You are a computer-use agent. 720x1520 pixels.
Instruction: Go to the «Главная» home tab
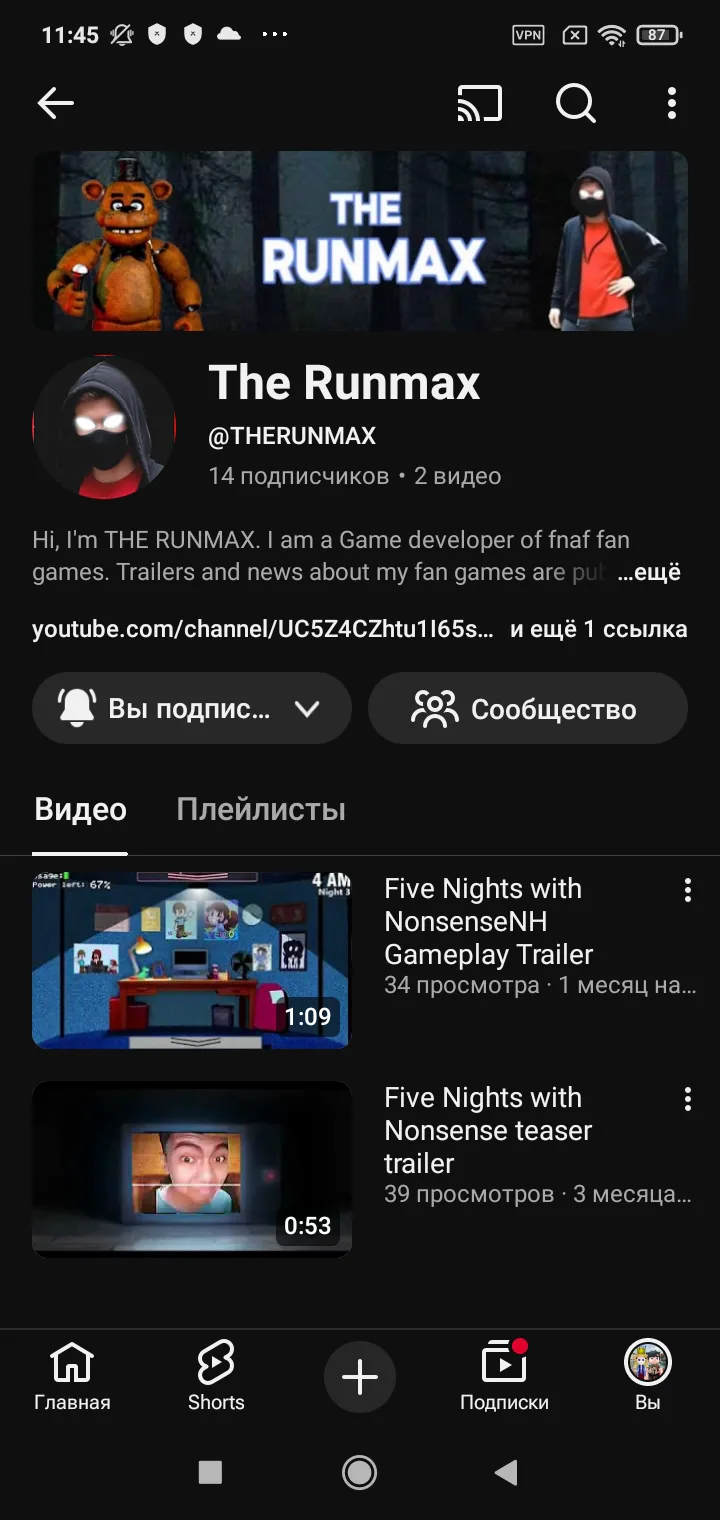click(x=72, y=1377)
